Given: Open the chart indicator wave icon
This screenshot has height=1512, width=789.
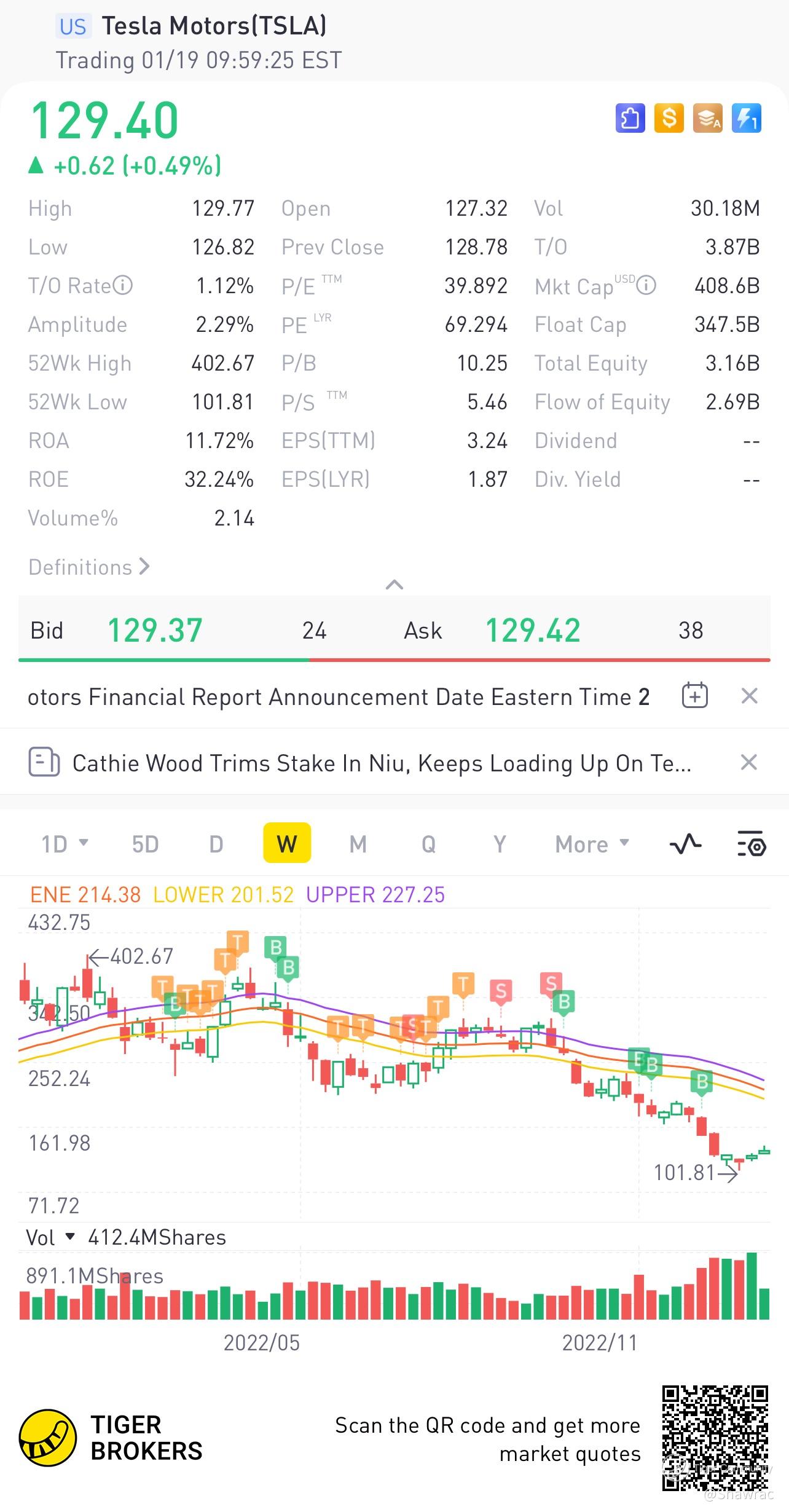Looking at the screenshot, I should 685,844.
